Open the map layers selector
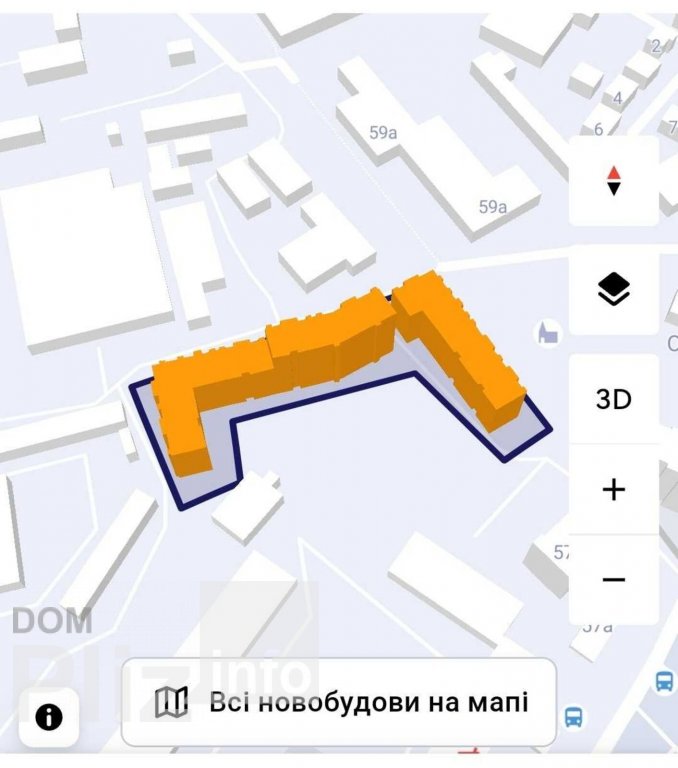678x768 pixels. point(613,291)
